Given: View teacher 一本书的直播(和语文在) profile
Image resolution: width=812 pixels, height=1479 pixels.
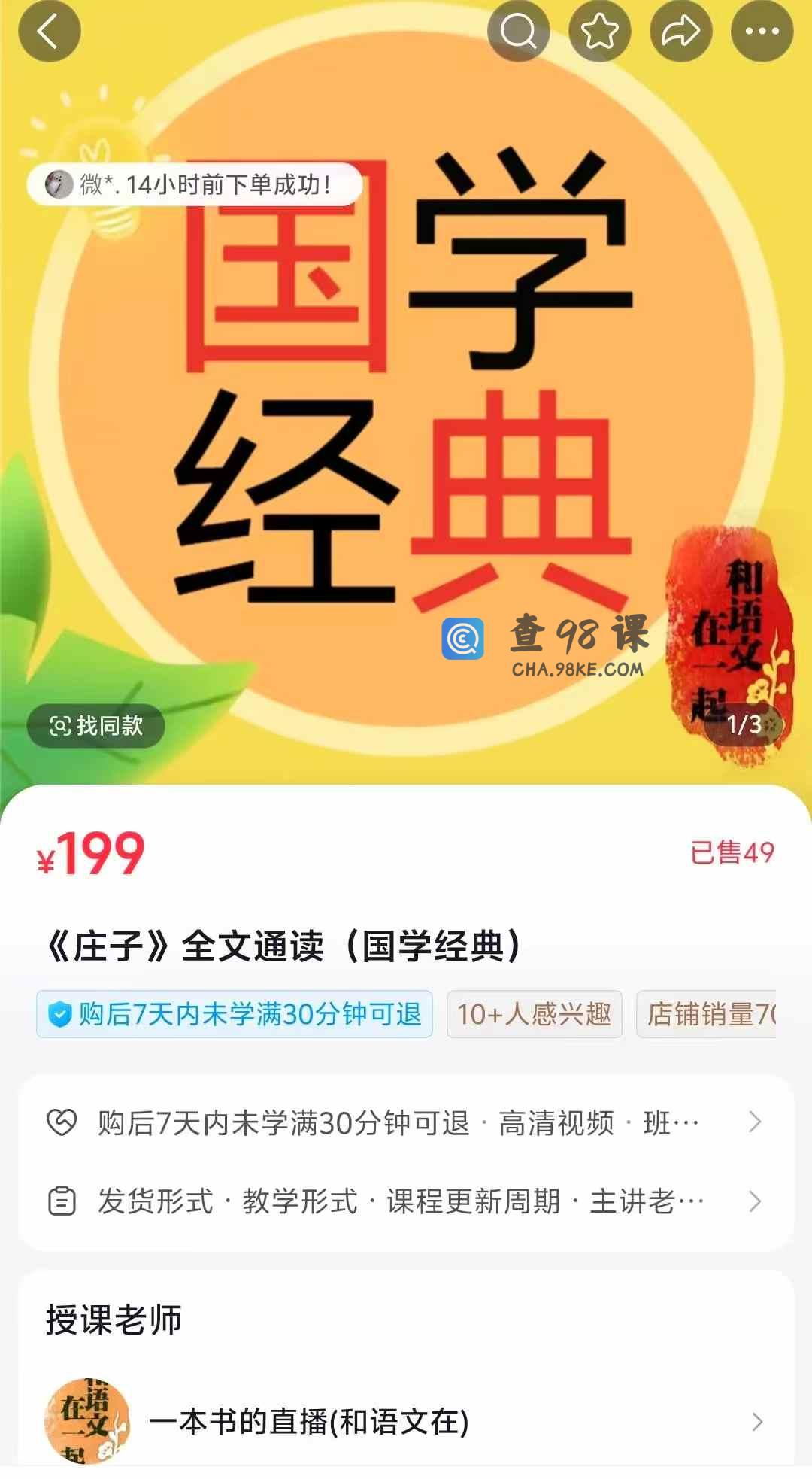Looking at the screenshot, I should coord(406,1421).
